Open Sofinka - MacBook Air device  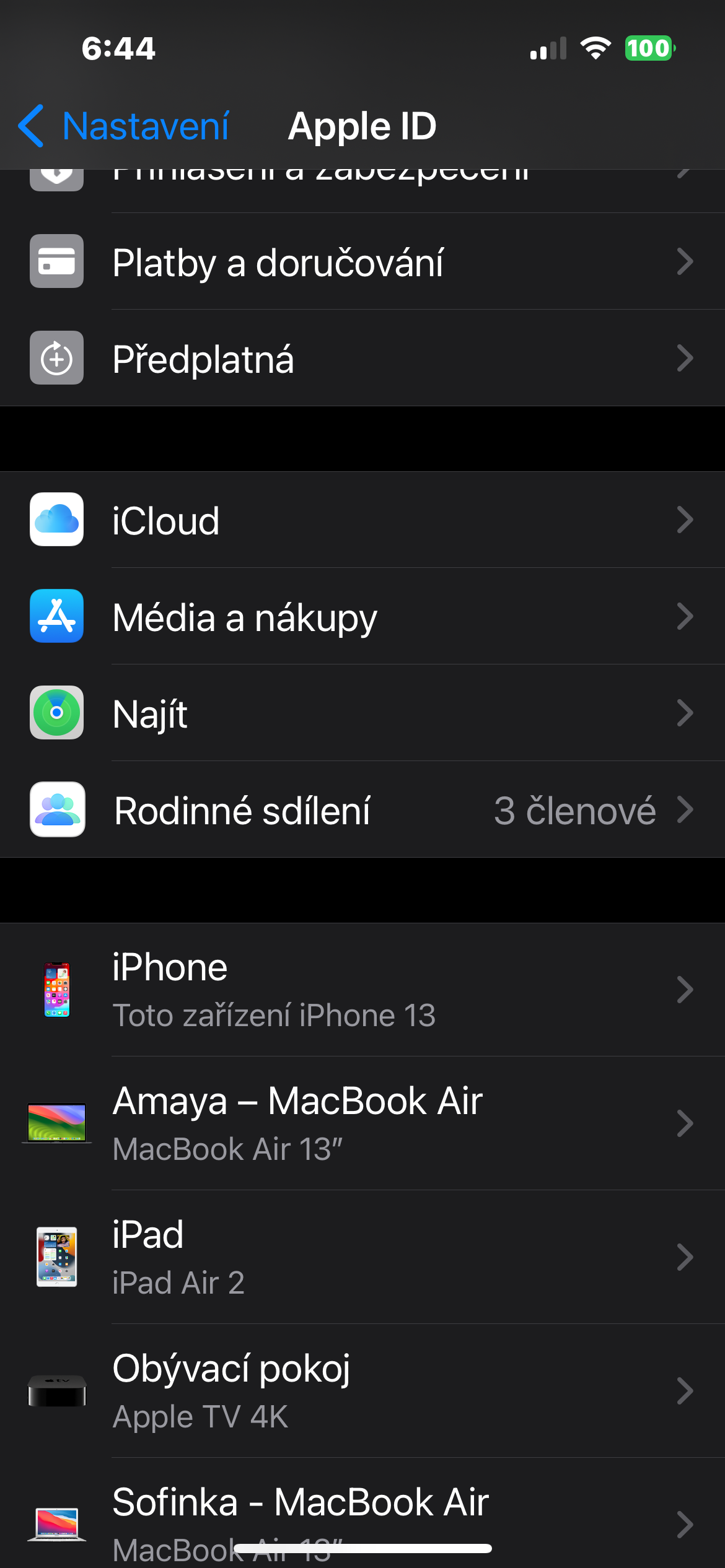(x=362, y=1511)
